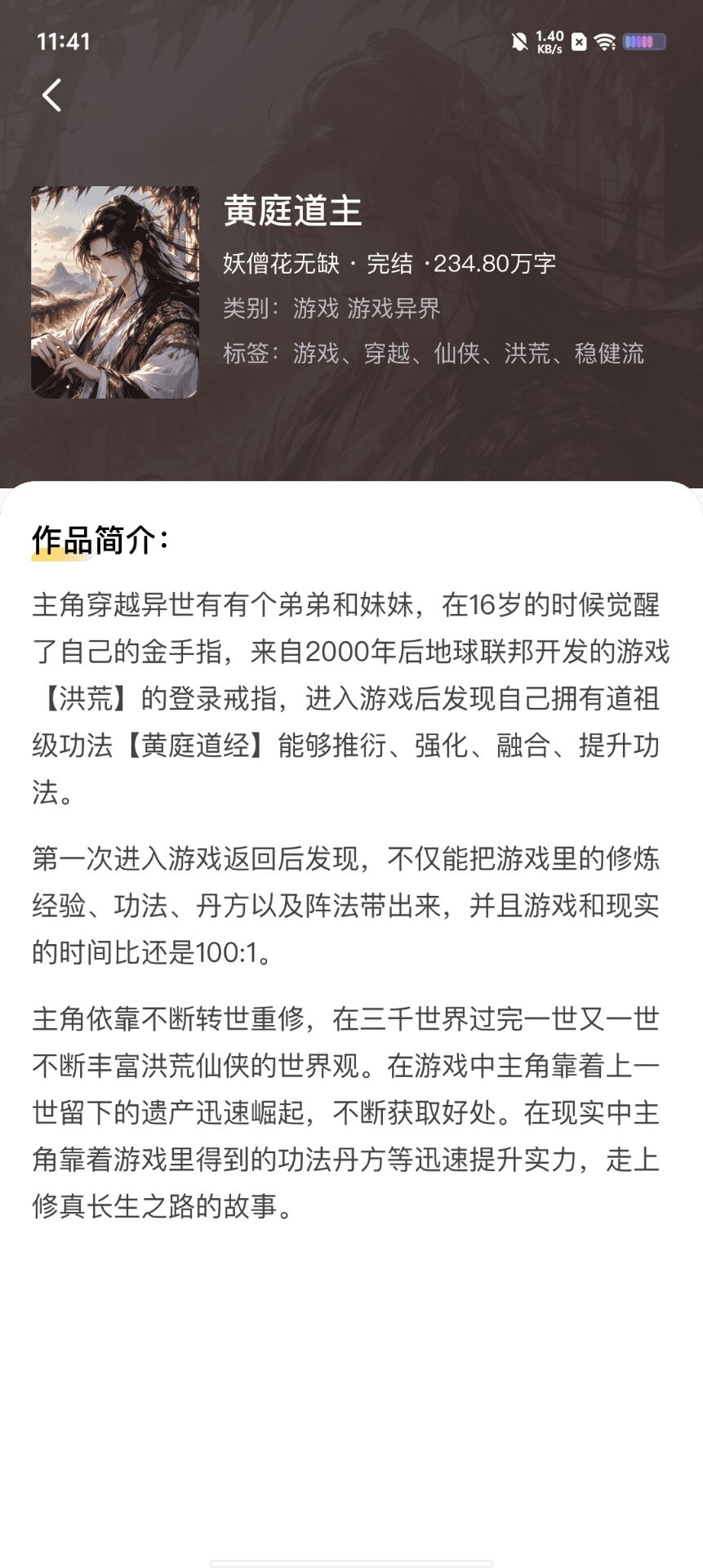Go back using the top-left arrow

[51, 96]
